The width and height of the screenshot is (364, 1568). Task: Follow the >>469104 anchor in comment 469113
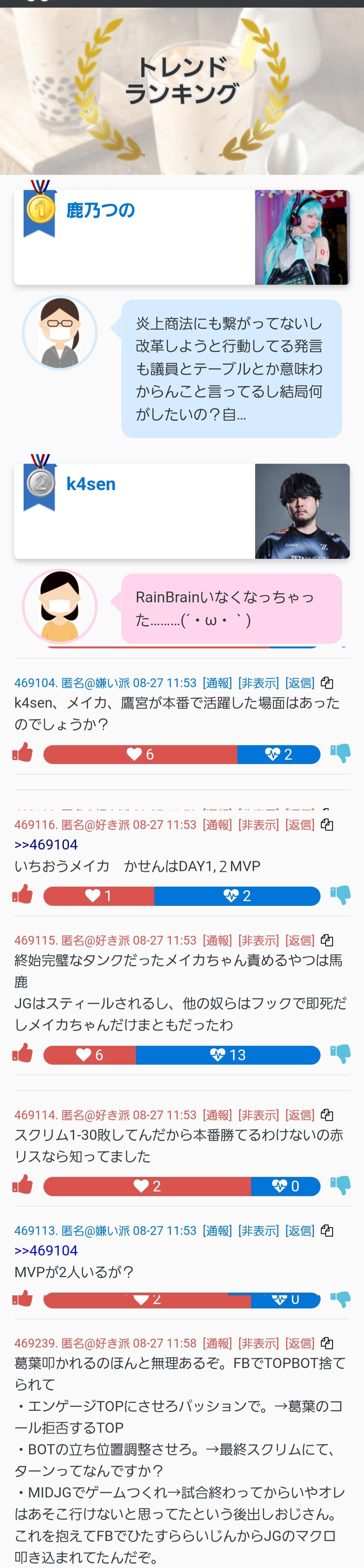coord(45,1250)
